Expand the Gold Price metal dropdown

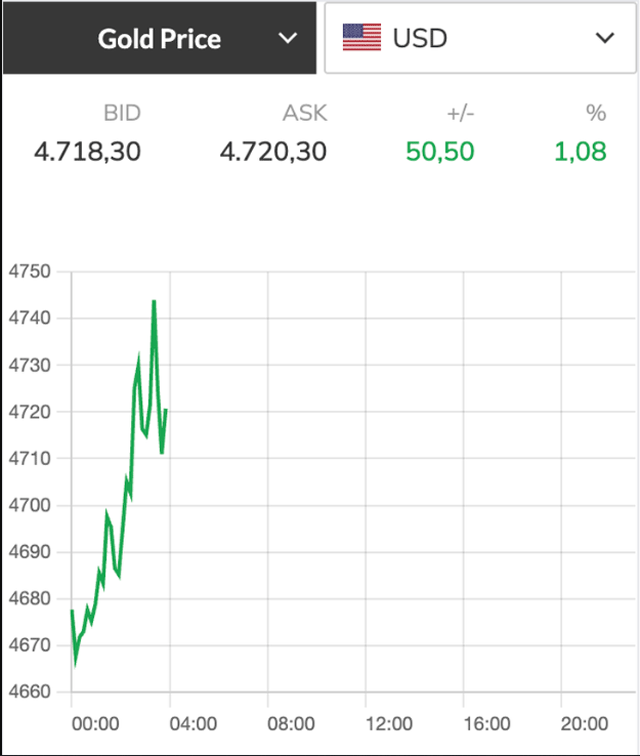(160, 38)
